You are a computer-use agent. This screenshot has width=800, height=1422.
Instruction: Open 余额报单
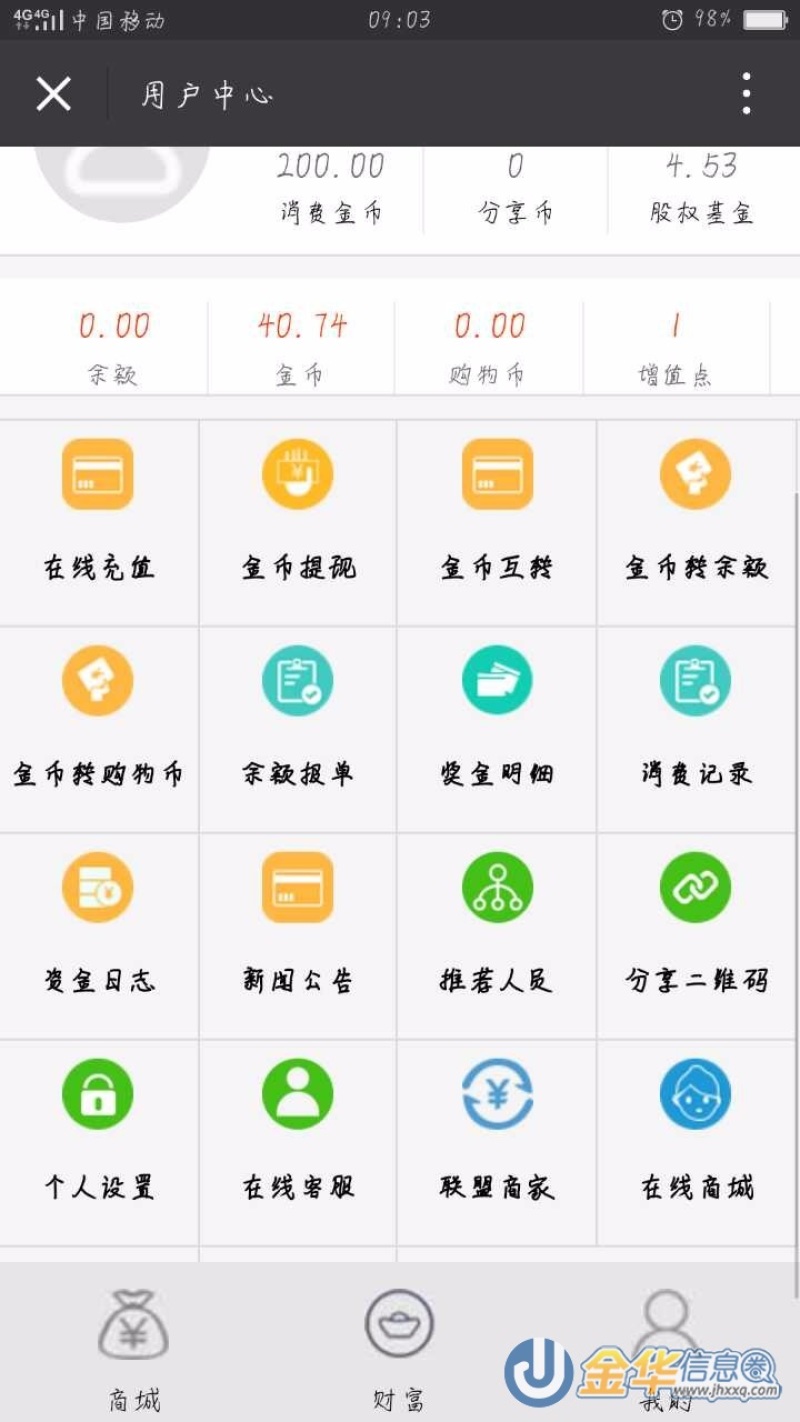pos(298,729)
